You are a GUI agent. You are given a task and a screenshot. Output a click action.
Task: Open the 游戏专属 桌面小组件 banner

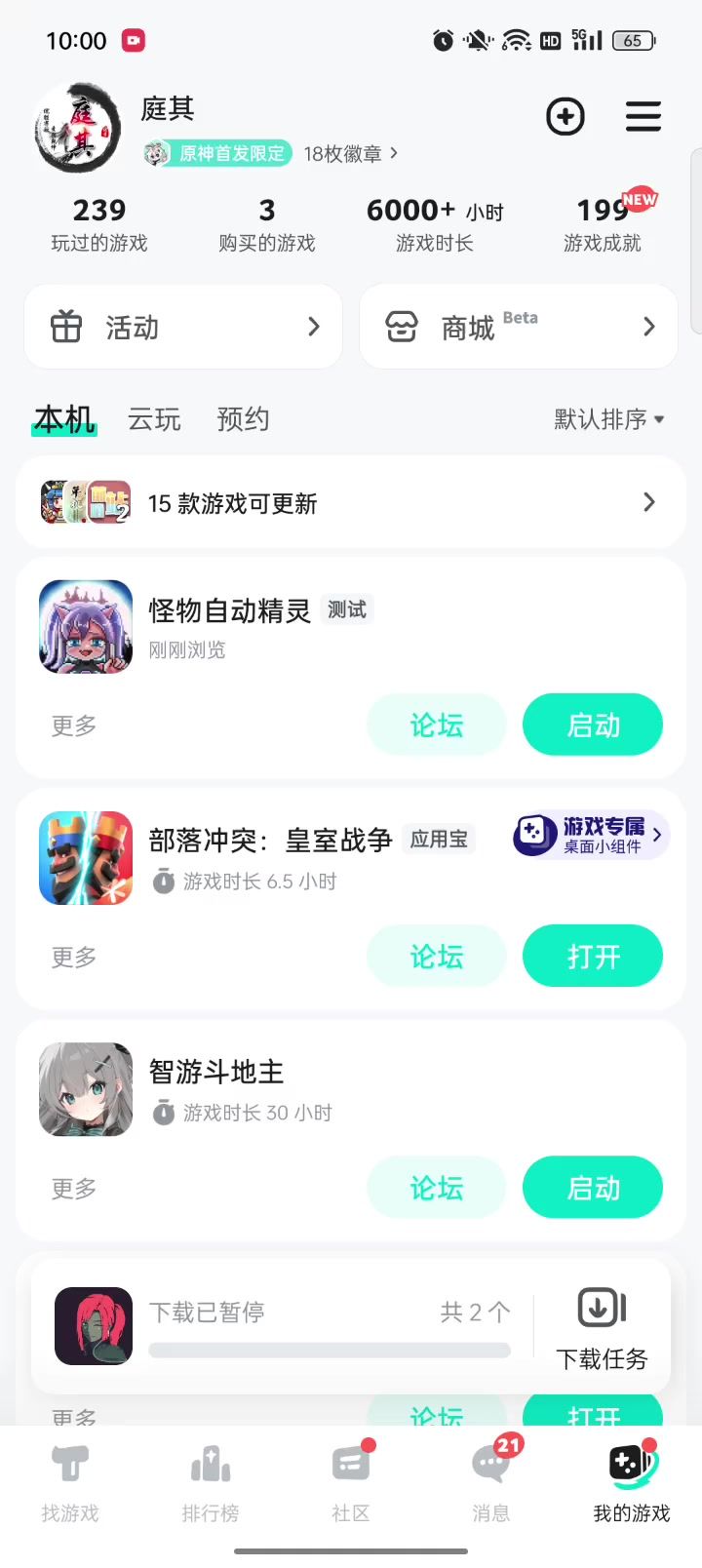[591, 835]
